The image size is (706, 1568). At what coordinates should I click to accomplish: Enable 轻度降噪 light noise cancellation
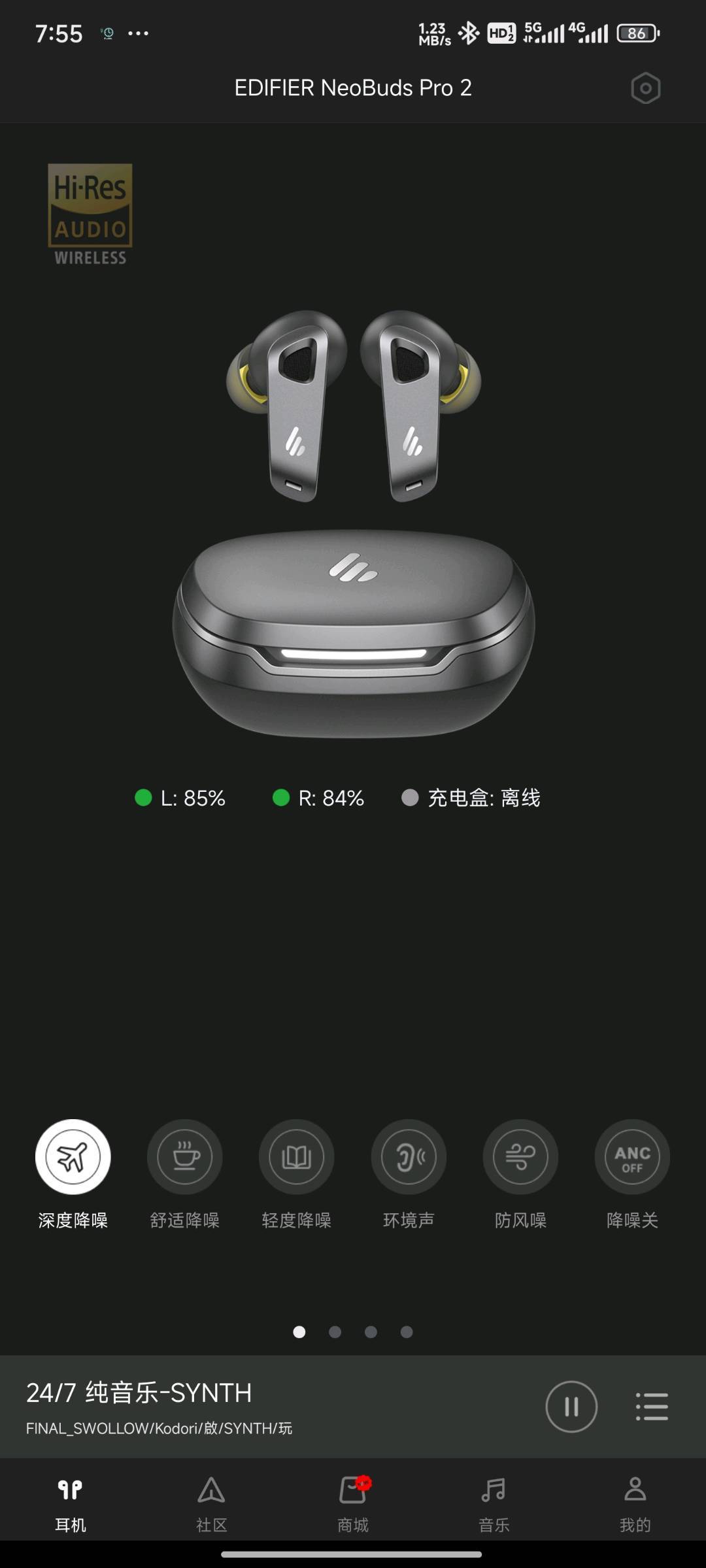296,1156
